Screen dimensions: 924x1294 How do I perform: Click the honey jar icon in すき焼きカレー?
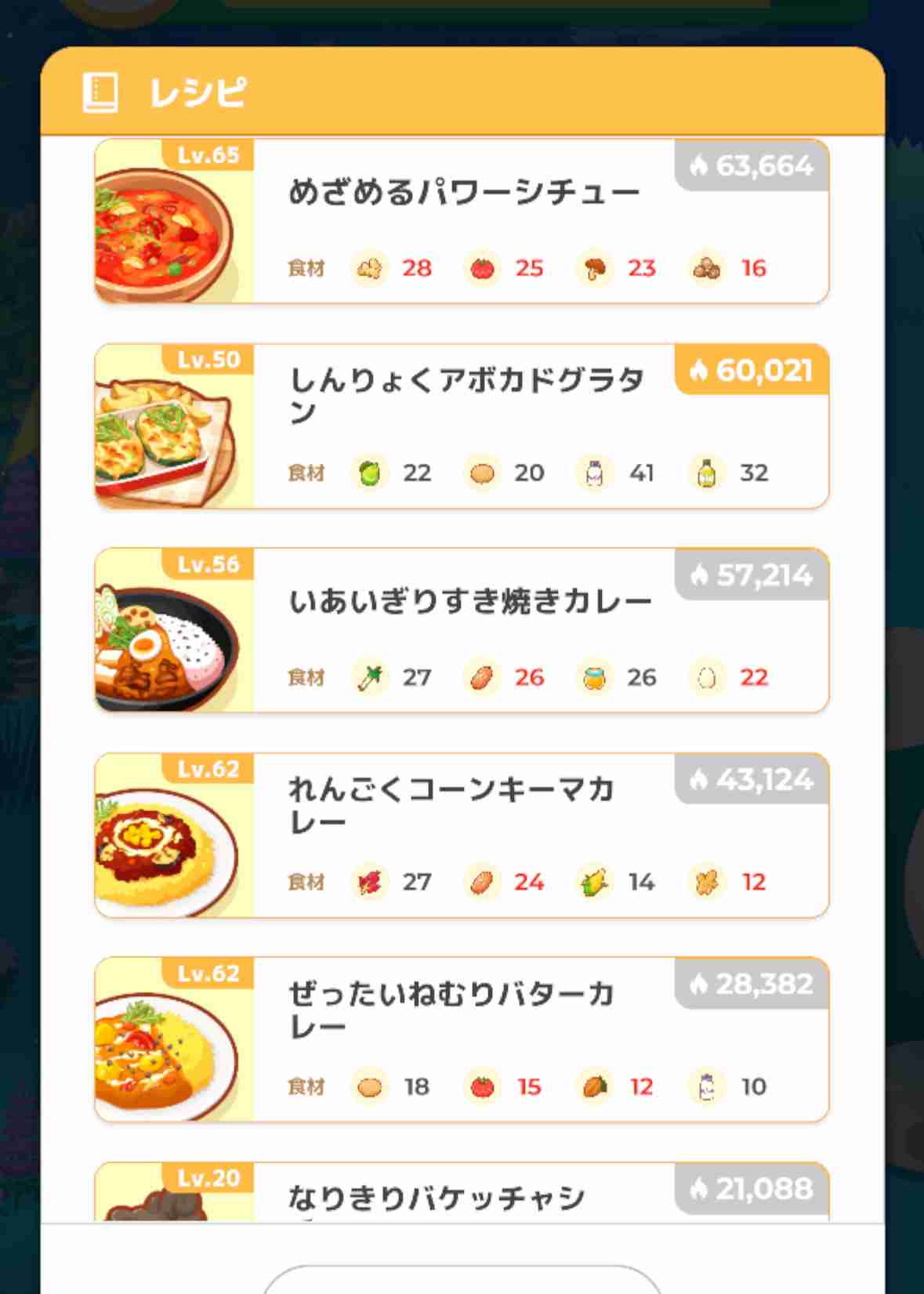593,677
